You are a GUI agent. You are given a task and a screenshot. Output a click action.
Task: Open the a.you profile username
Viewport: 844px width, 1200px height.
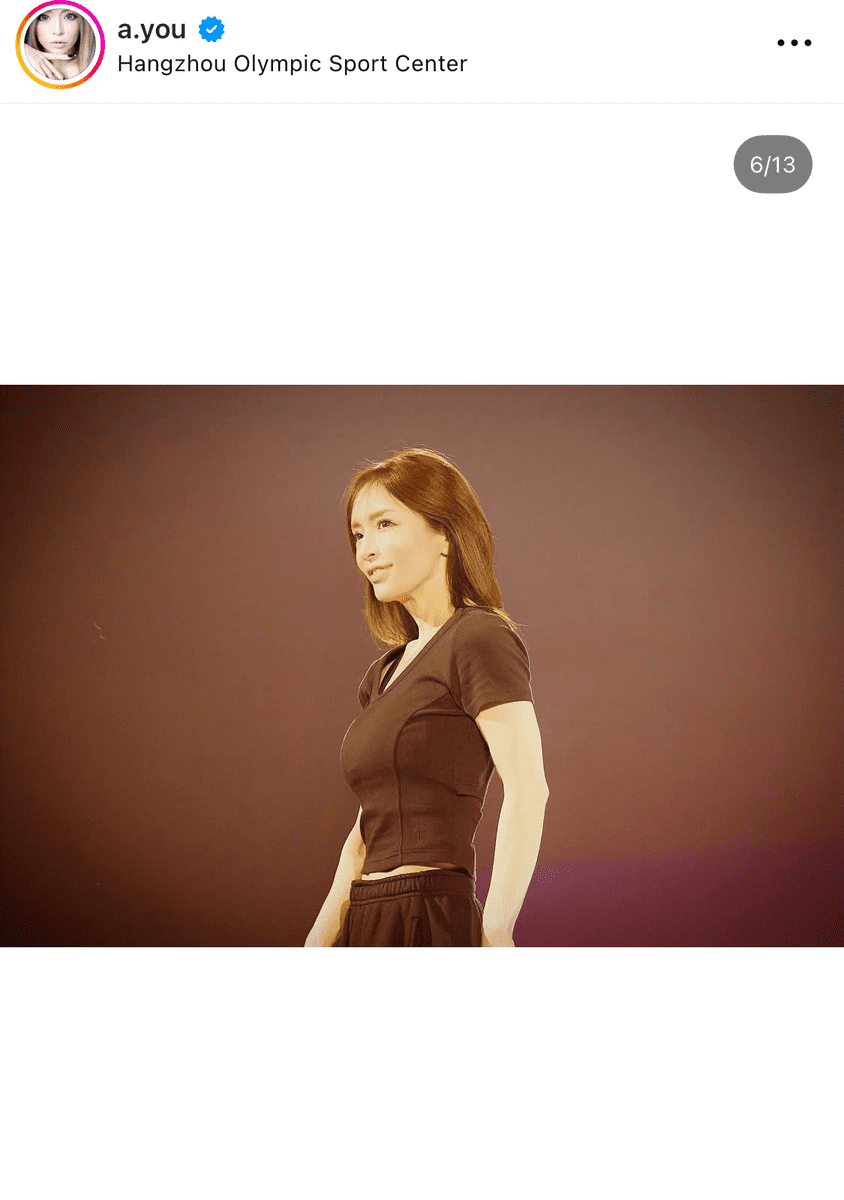point(151,29)
